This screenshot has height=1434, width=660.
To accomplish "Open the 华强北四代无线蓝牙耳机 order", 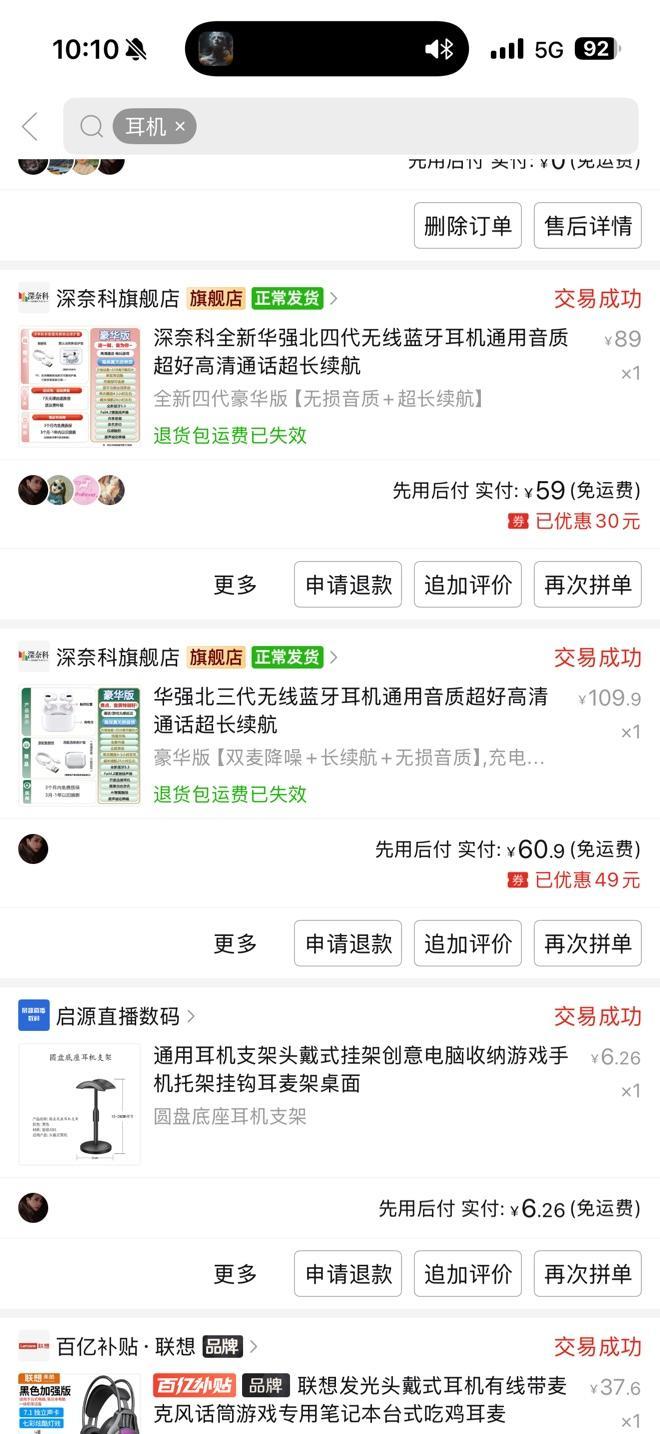I will coord(360,351).
